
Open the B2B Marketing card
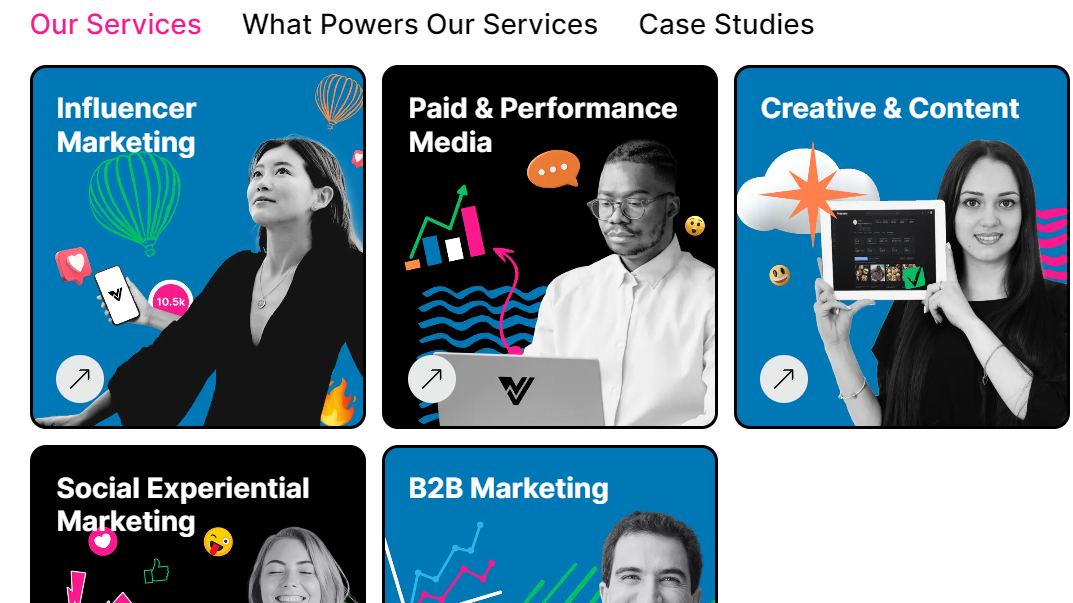click(x=550, y=525)
